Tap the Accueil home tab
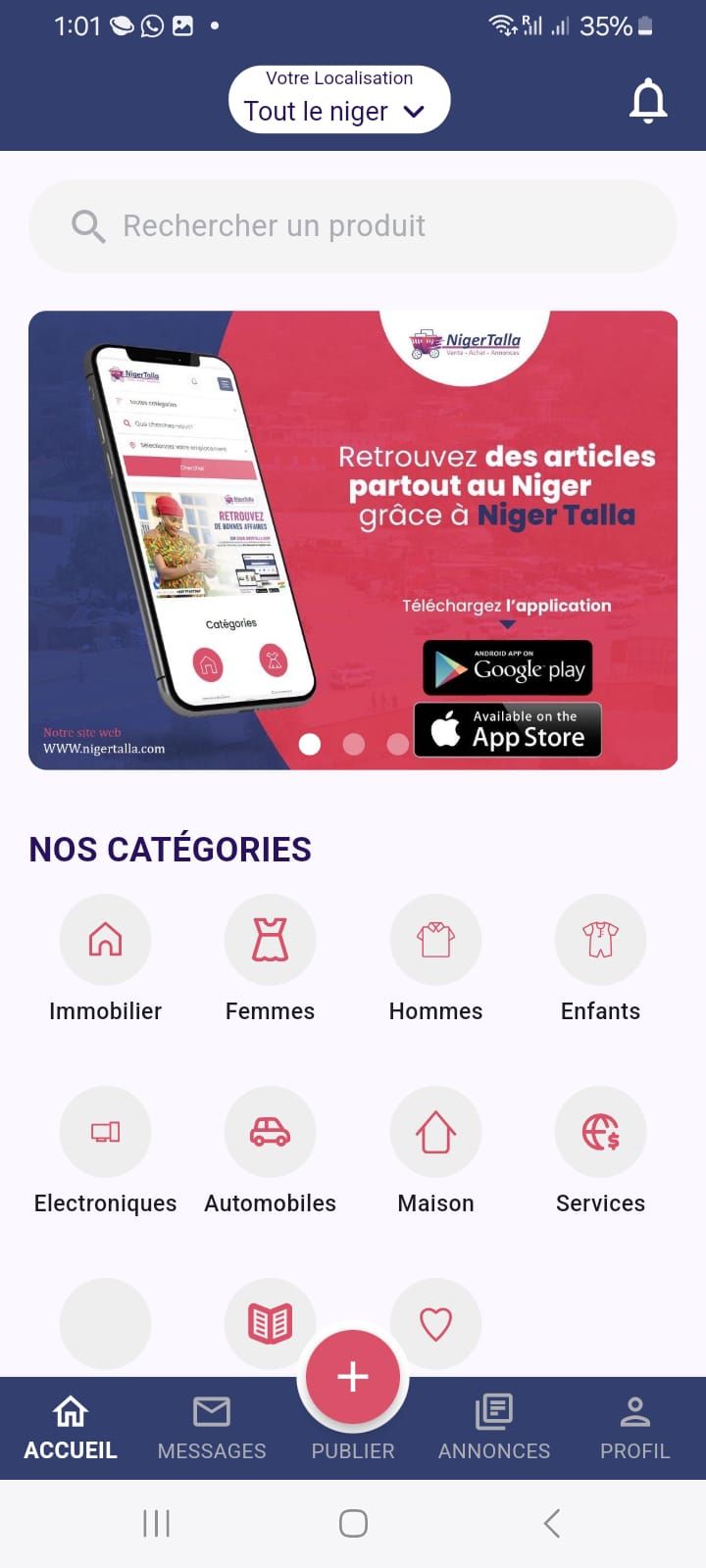706x1568 pixels. (71, 1428)
